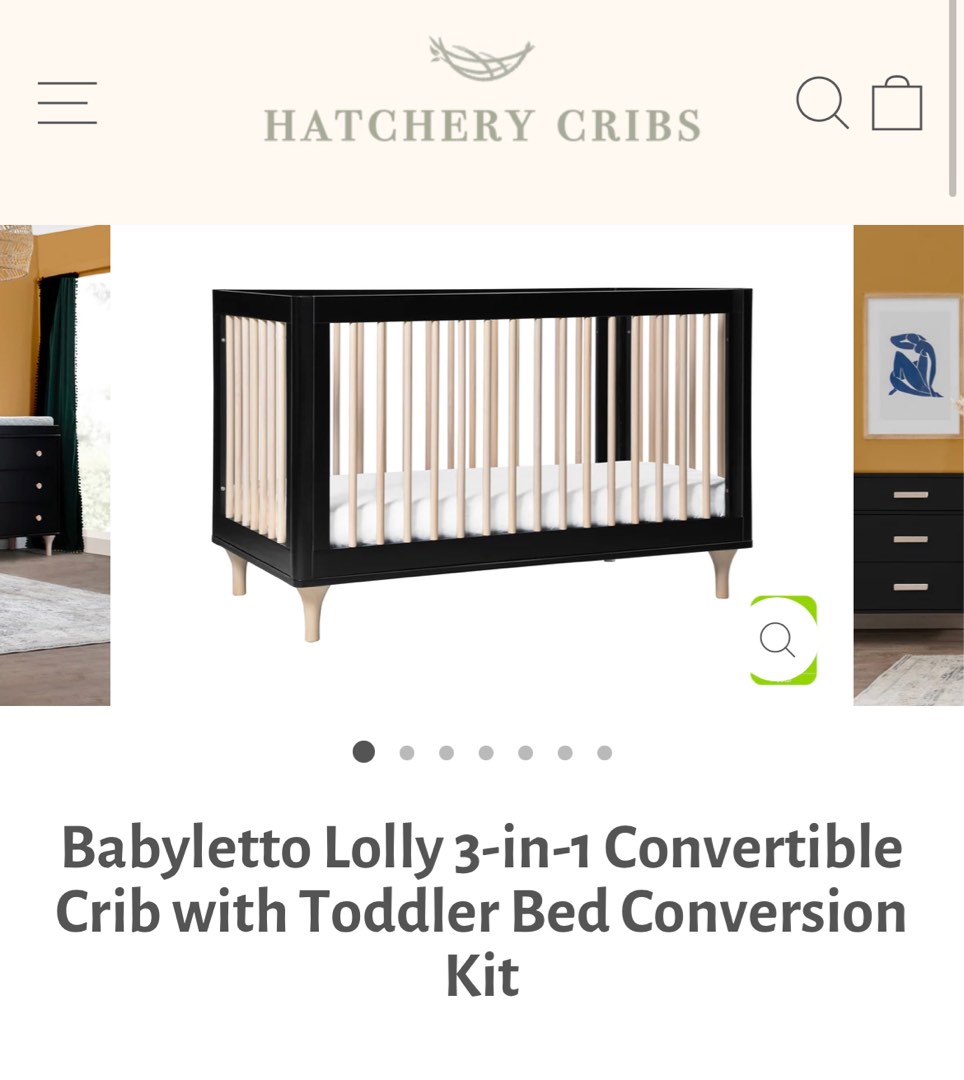
Task: Jump to the fifth image via its dot
Action: coord(525,751)
